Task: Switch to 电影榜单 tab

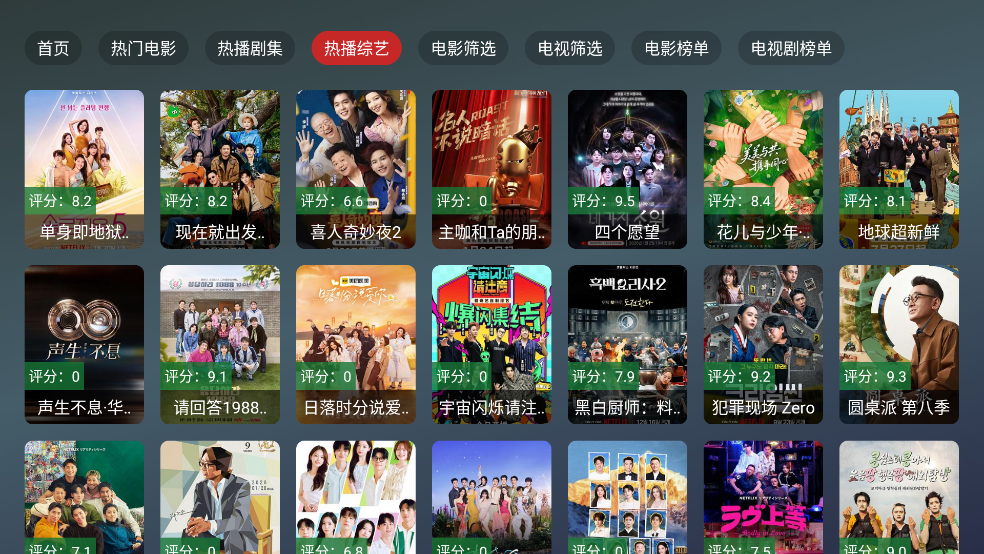Action: (x=676, y=48)
